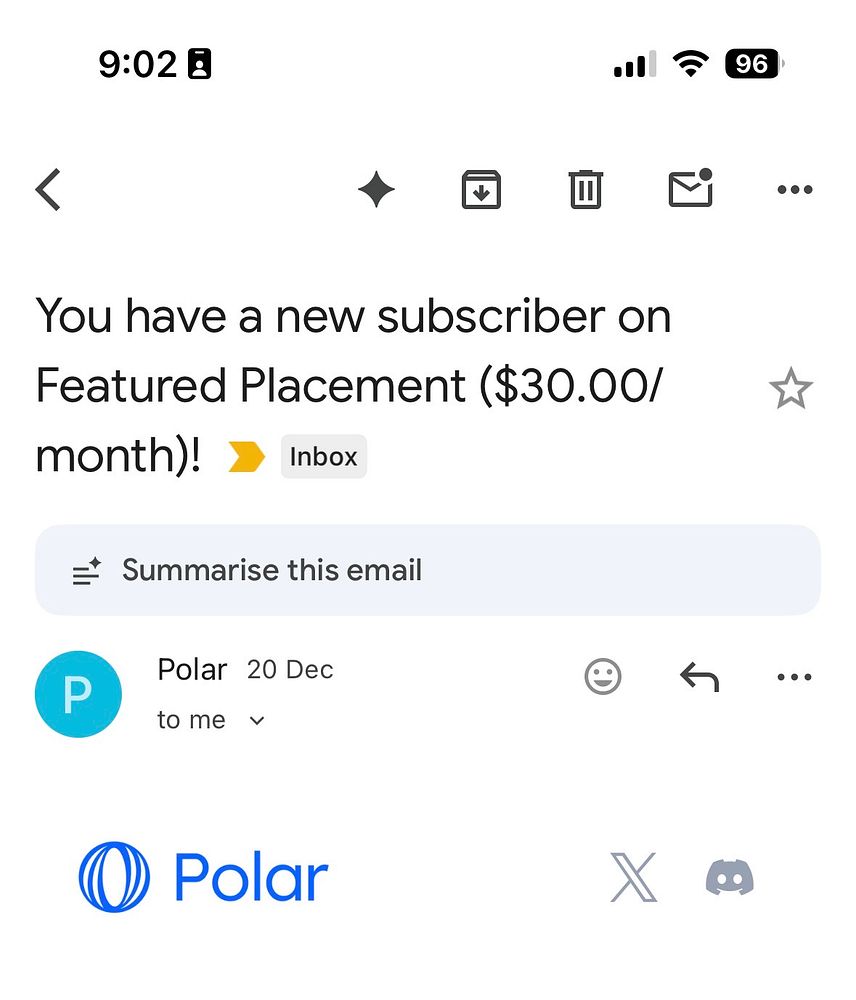Tap Summarise this email
The width and height of the screenshot is (856, 1000).
(271, 571)
